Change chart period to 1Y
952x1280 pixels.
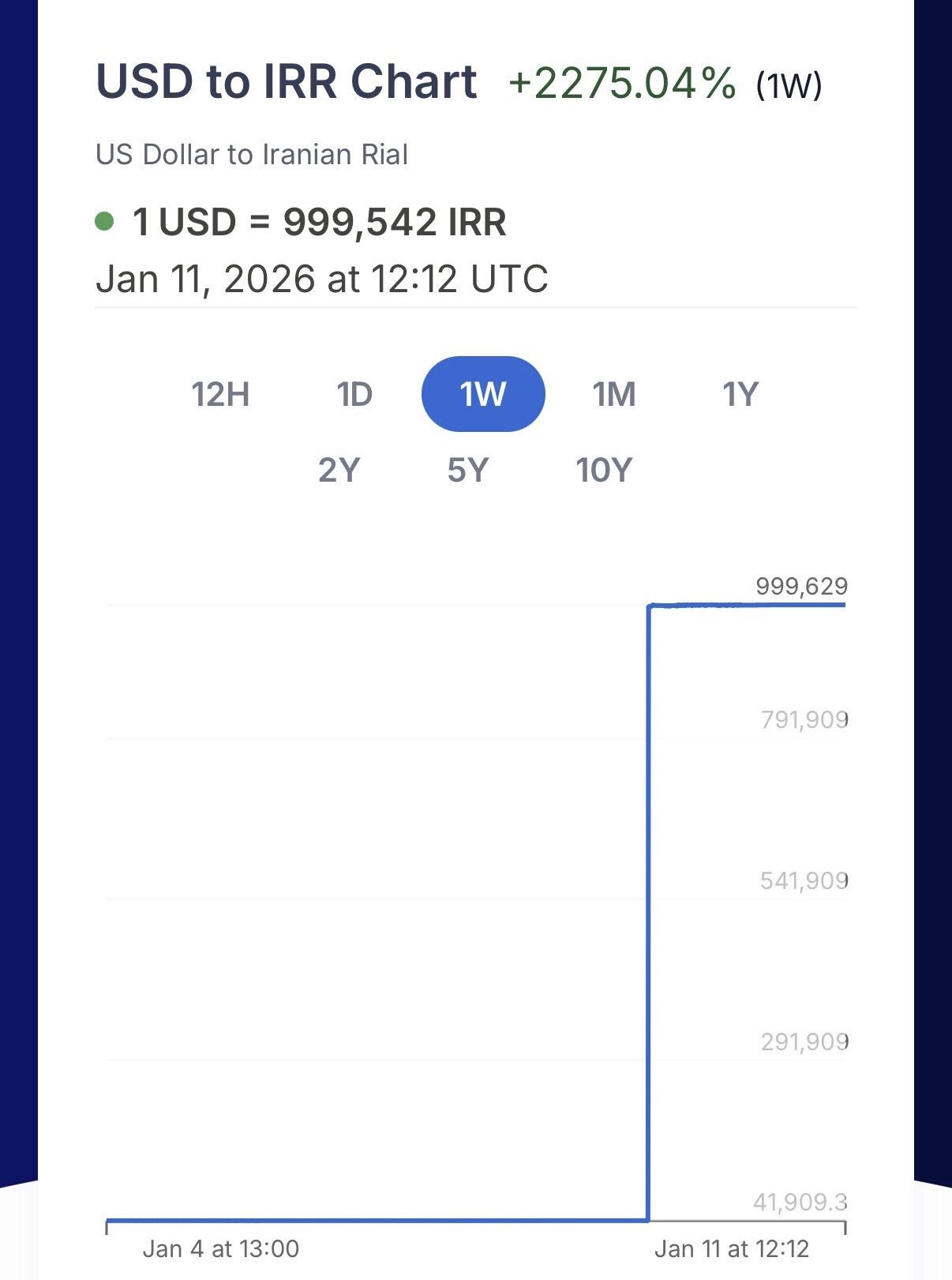[x=740, y=394]
